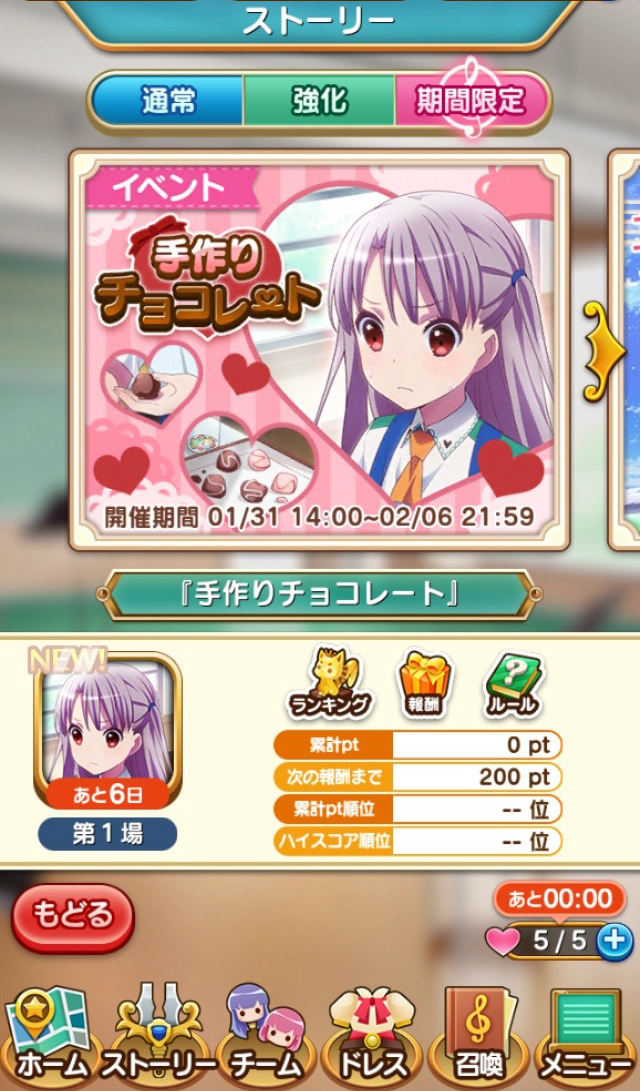Viewport: 641px width, 1091px height.
Task: Go back with もどる button
Action: click(x=72, y=915)
